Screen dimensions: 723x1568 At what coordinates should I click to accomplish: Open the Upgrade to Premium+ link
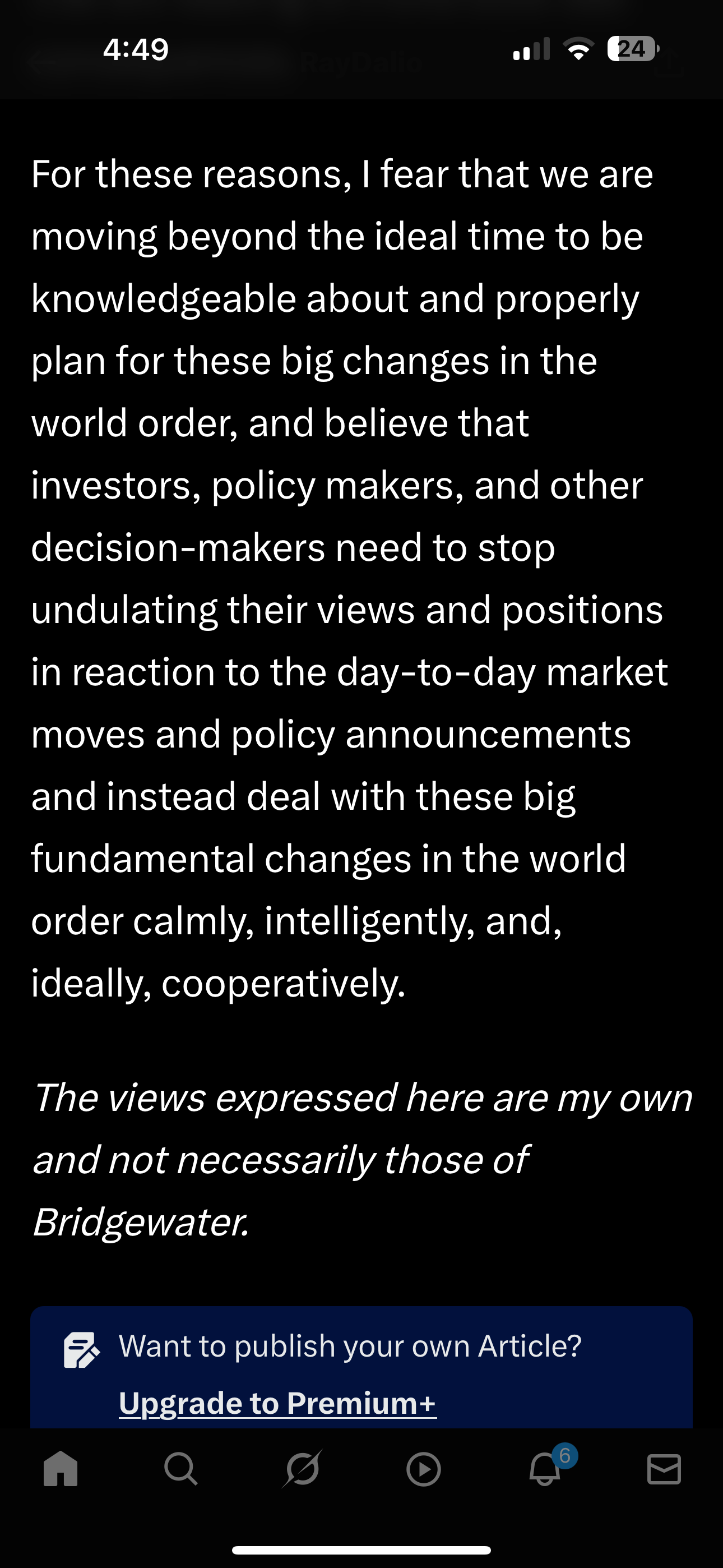[x=277, y=1403]
